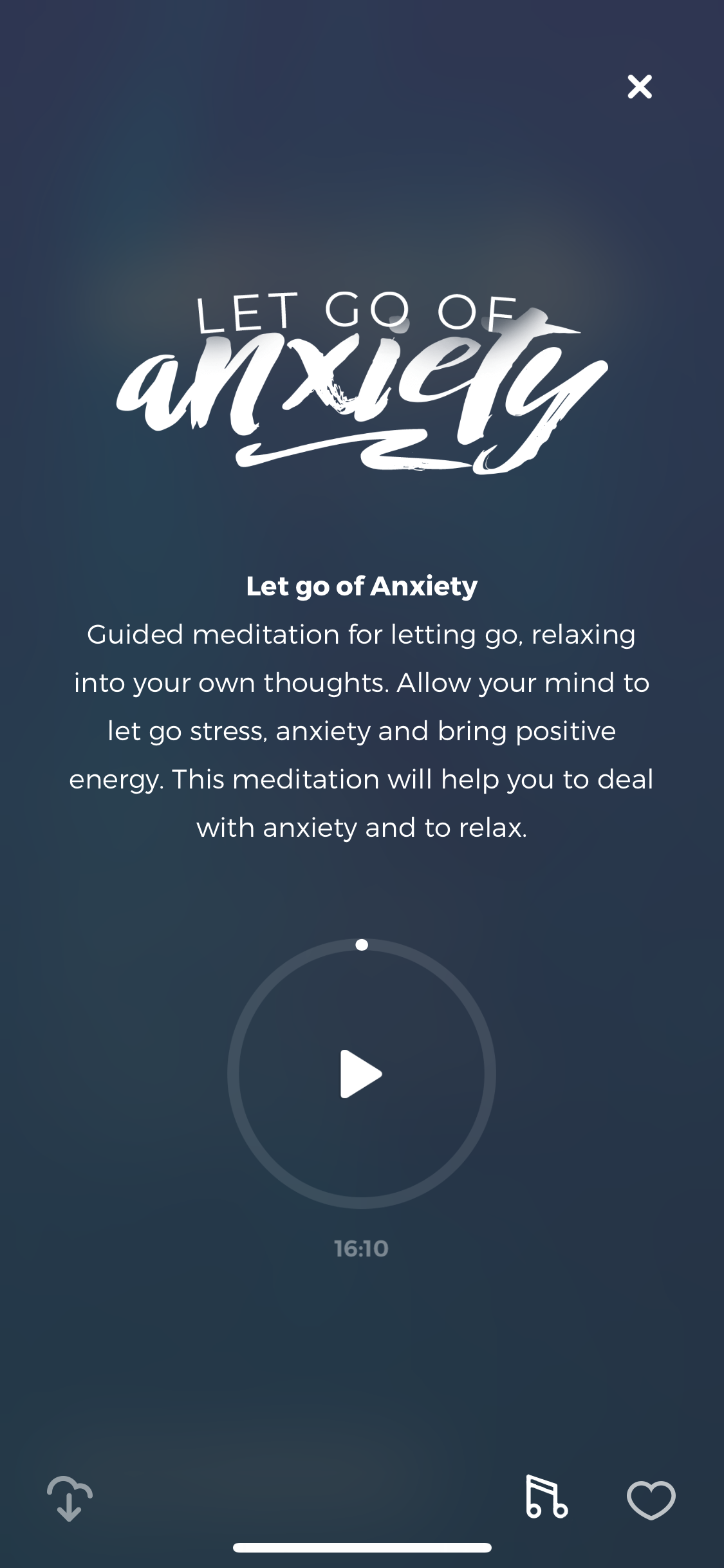724x1568 pixels.
Task: Close the Let go of Anxiety player
Action: (640, 86)
